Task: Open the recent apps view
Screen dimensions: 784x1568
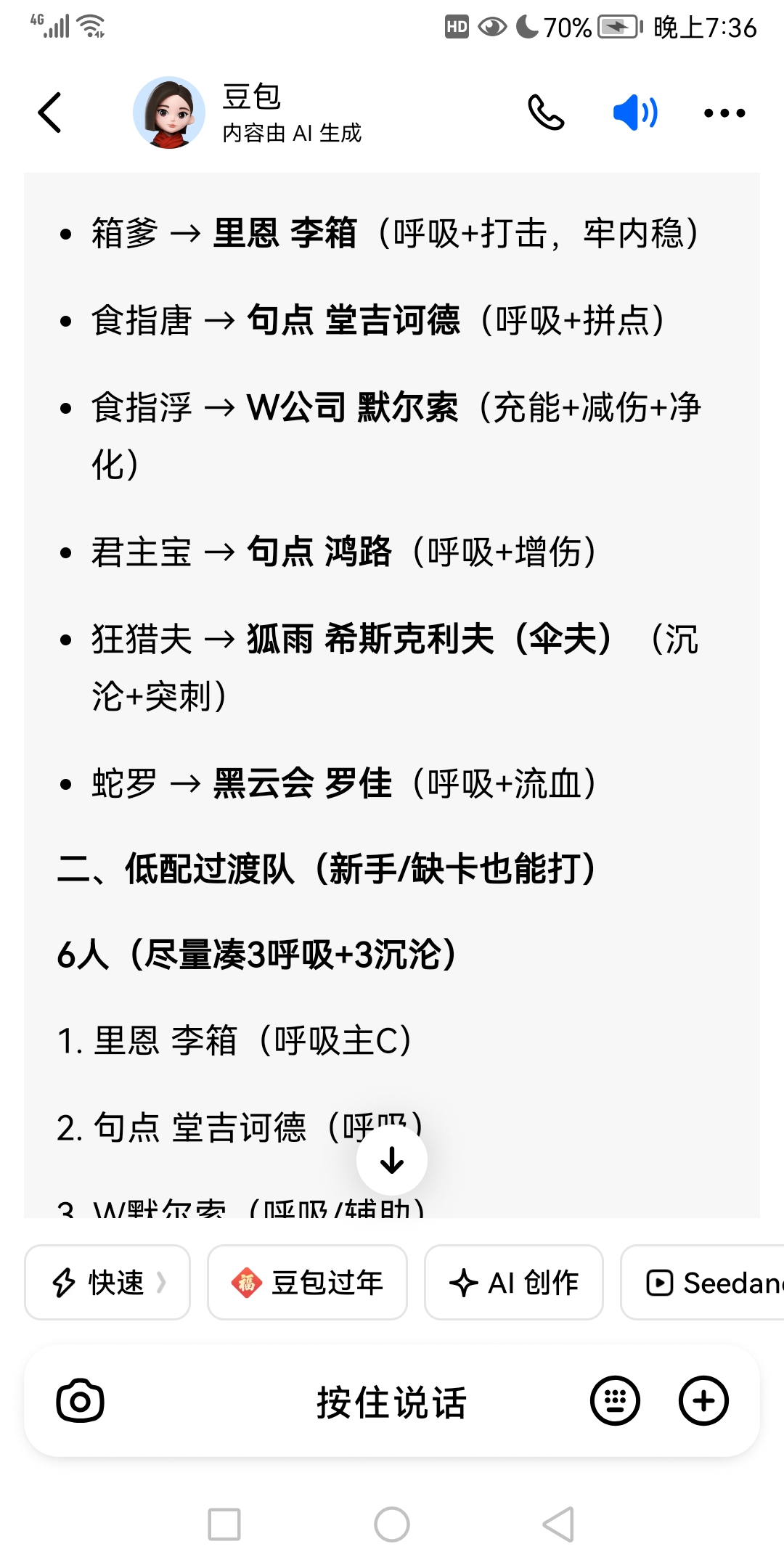Action: [x=224, y=1524]
